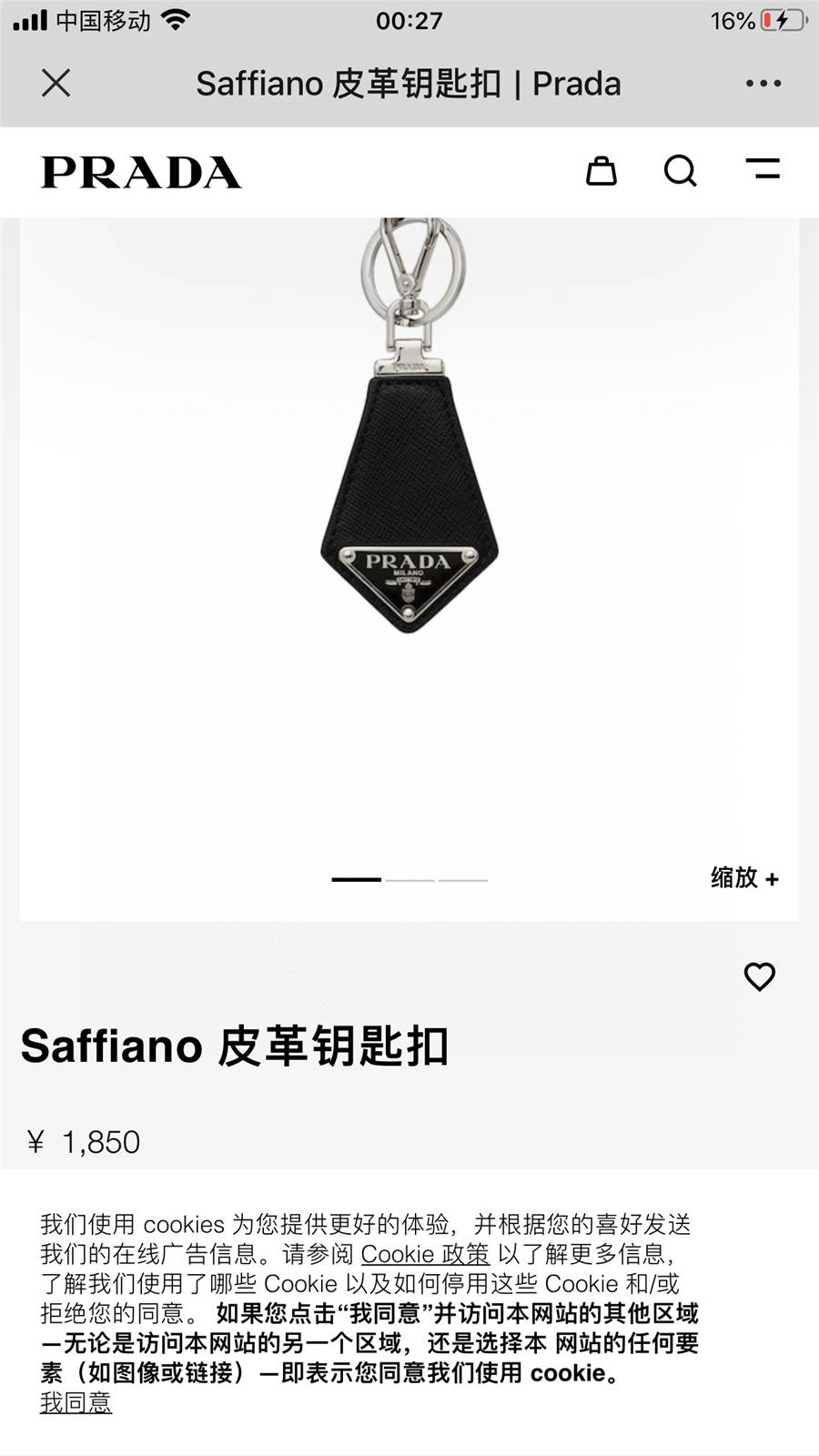Open the Cookie 政策 link
The image size is (819, 1456).
coord(425,1254)
